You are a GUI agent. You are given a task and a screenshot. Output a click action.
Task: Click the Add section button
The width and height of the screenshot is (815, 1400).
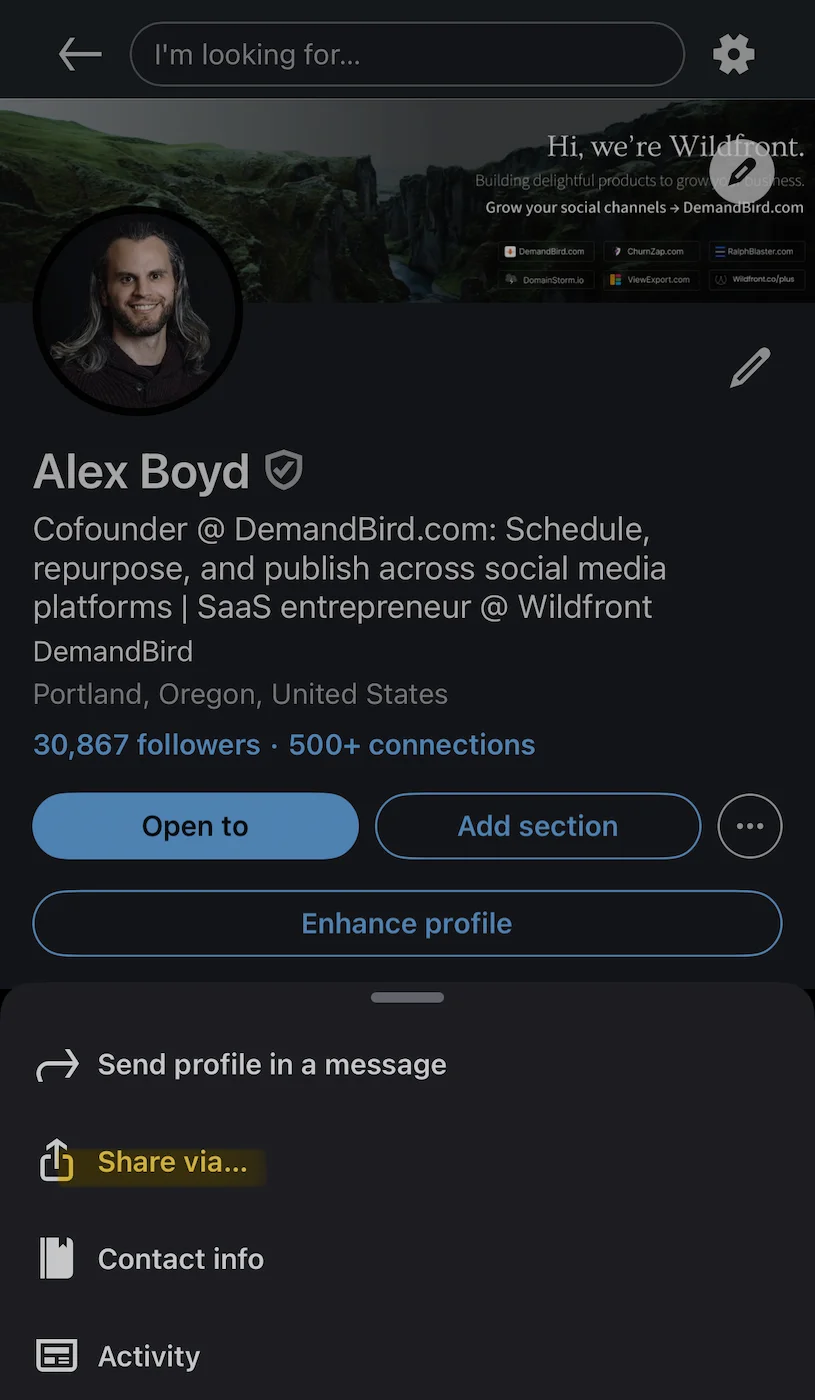click(x=537, y=826)
